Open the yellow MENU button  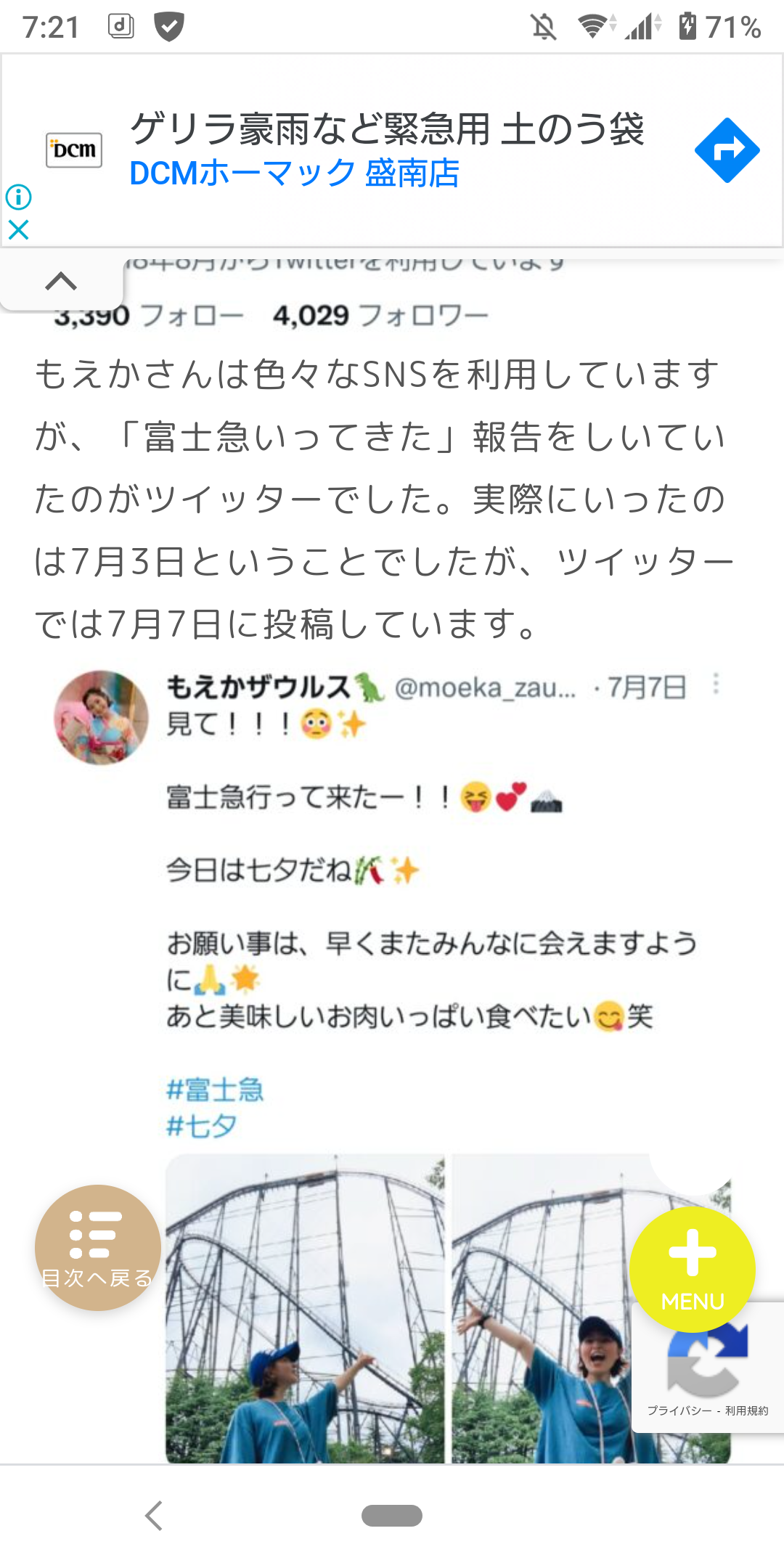tap(693, 1270)
